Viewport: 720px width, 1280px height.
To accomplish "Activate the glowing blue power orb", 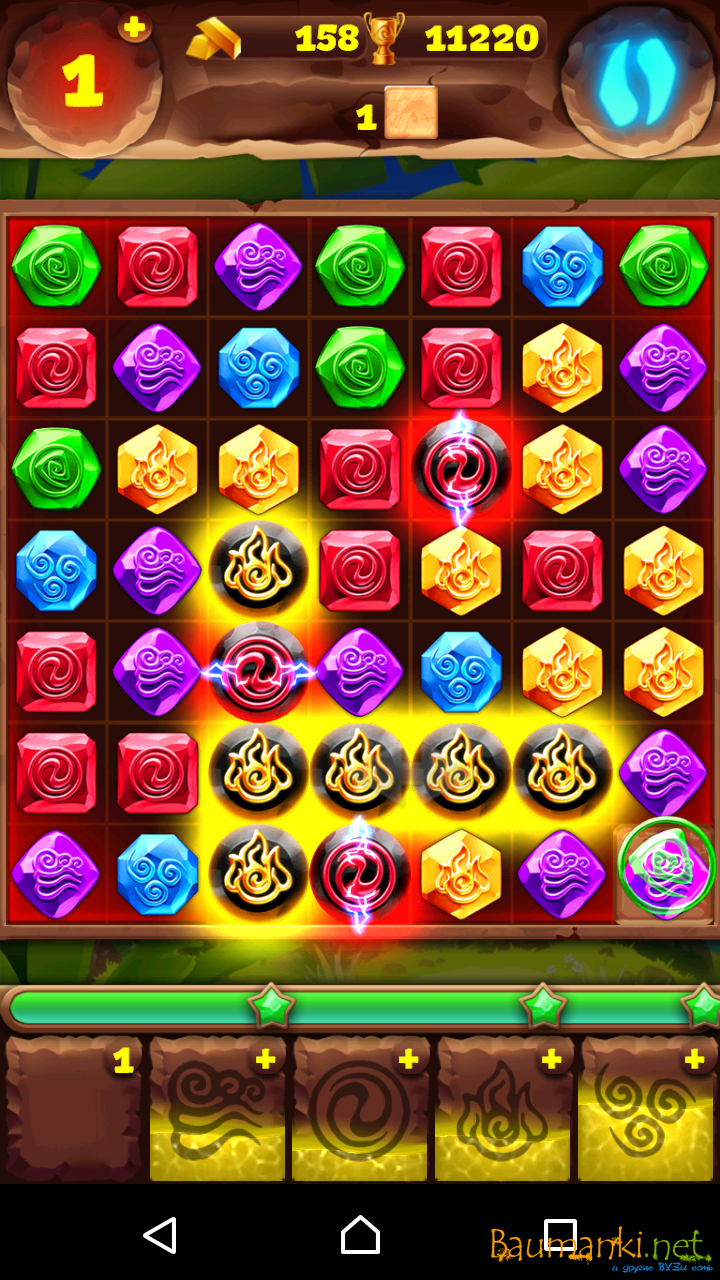I will [x=637, y=80].
